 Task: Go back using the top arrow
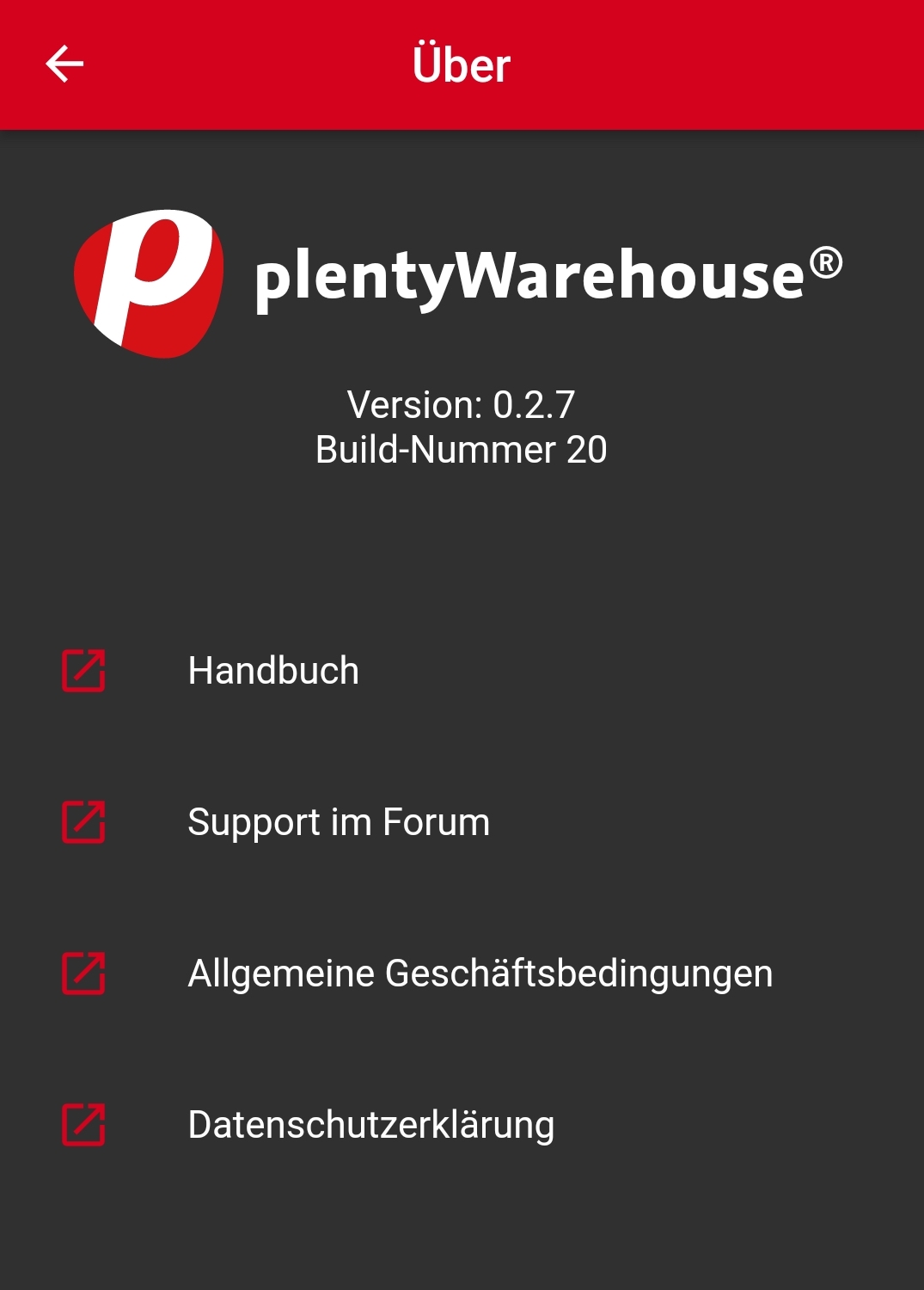pyautogui.click(x=64, y=64)
